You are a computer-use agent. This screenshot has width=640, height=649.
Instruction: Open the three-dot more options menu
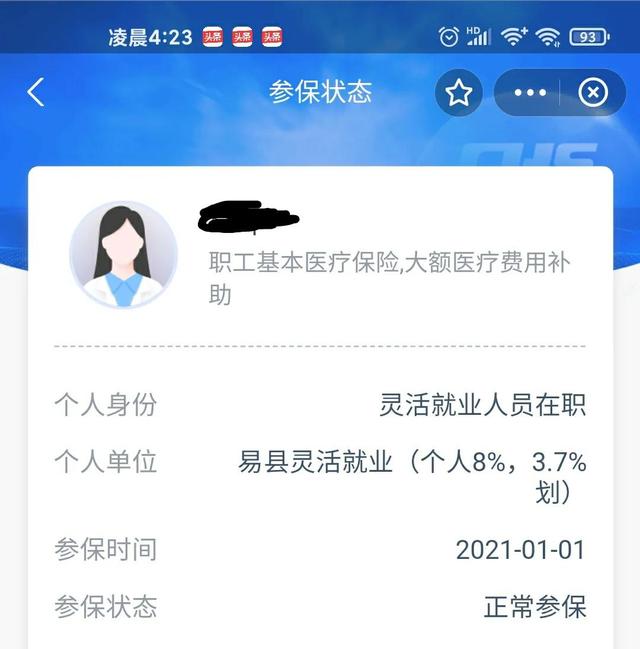point(530,93)
